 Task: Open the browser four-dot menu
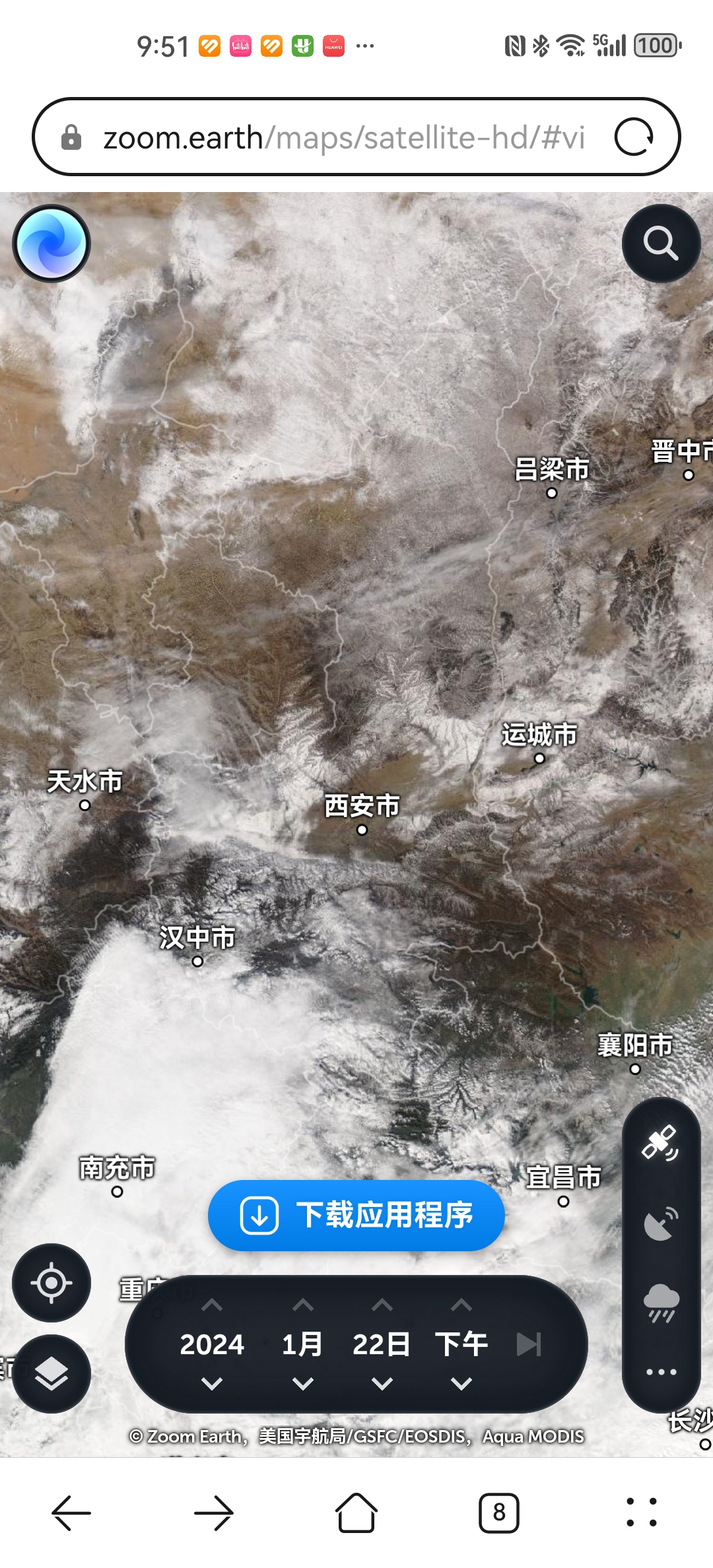[642, 1512]
